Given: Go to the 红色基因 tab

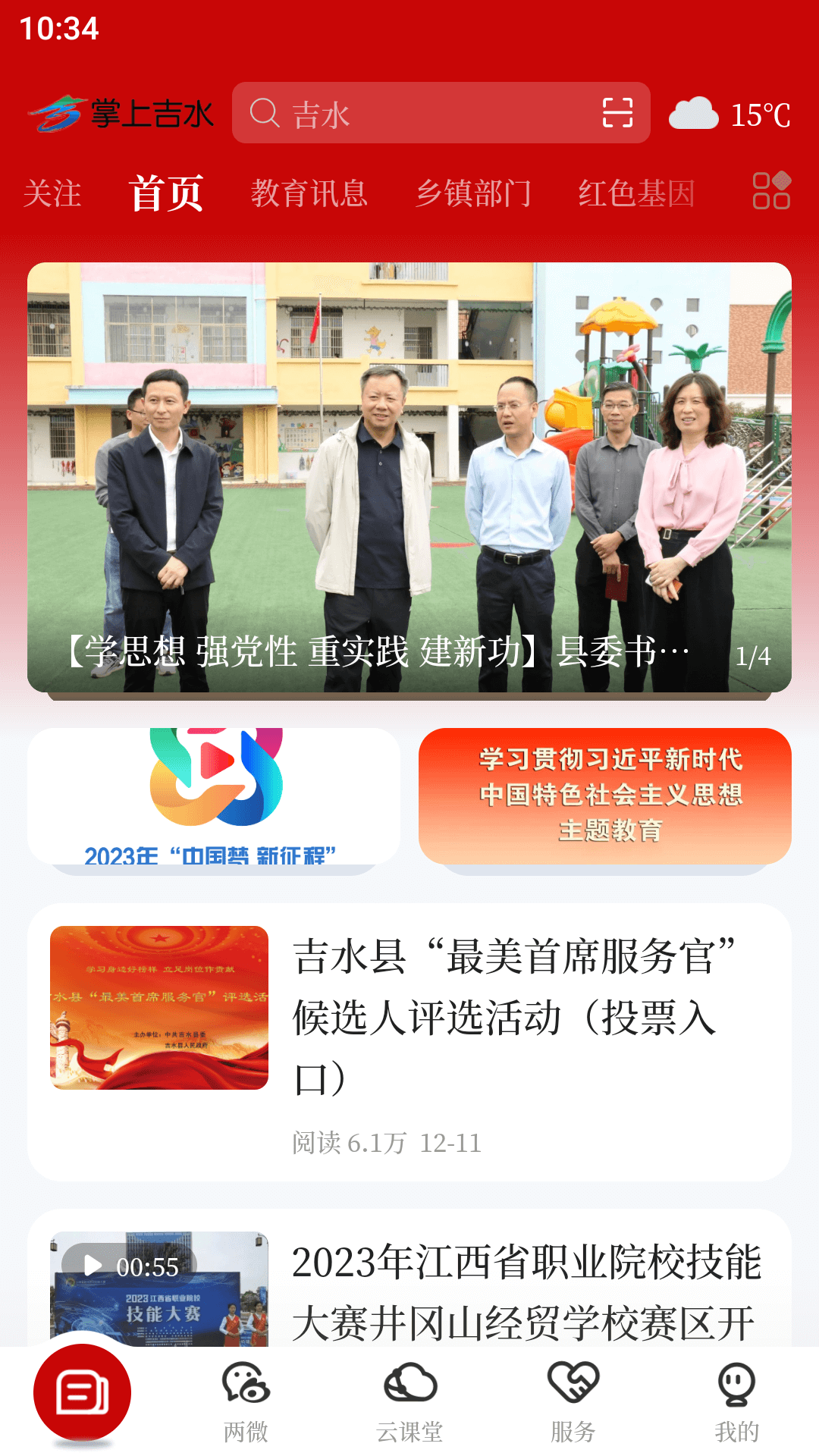Looking at the screenshot, I should click(636, 193).
